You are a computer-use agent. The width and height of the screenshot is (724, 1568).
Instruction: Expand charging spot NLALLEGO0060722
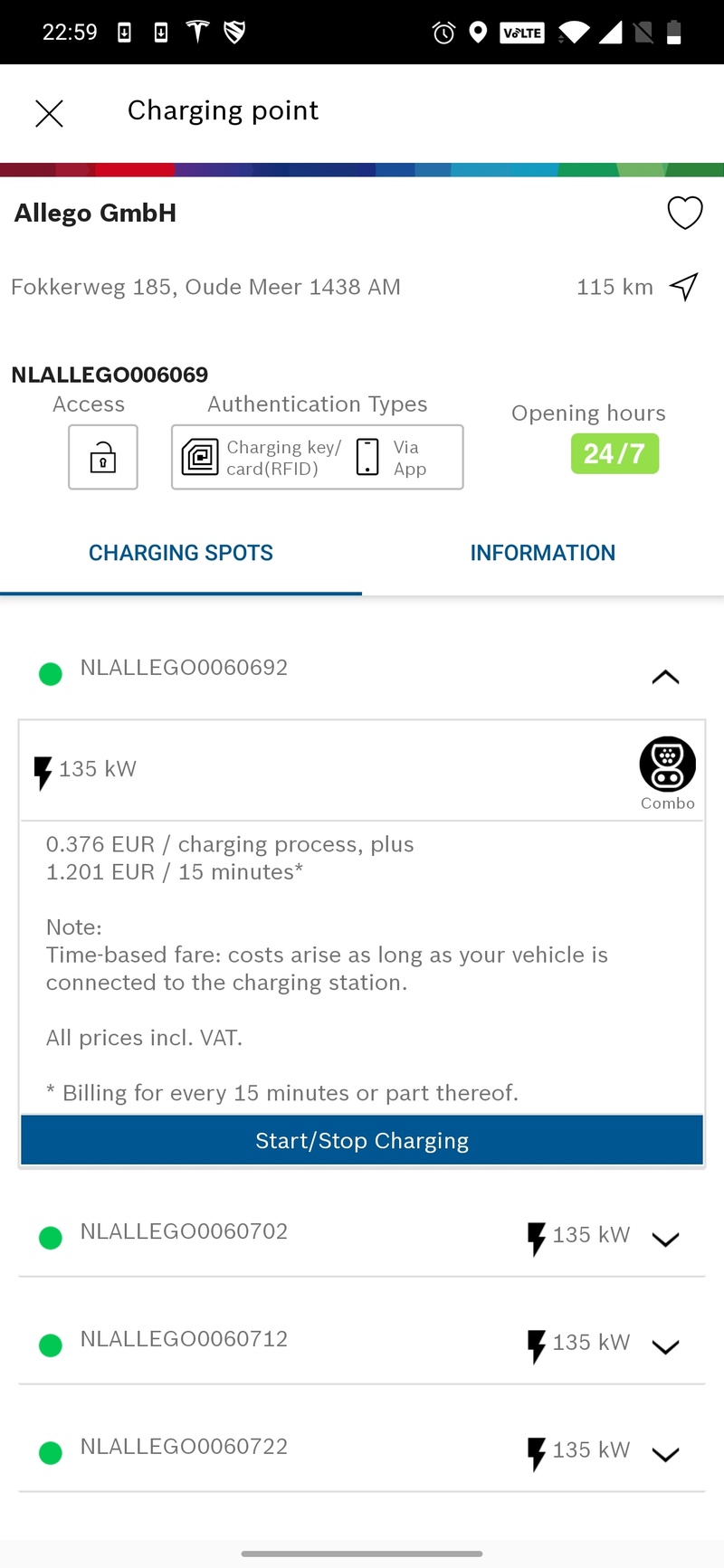click(665, 1455)
